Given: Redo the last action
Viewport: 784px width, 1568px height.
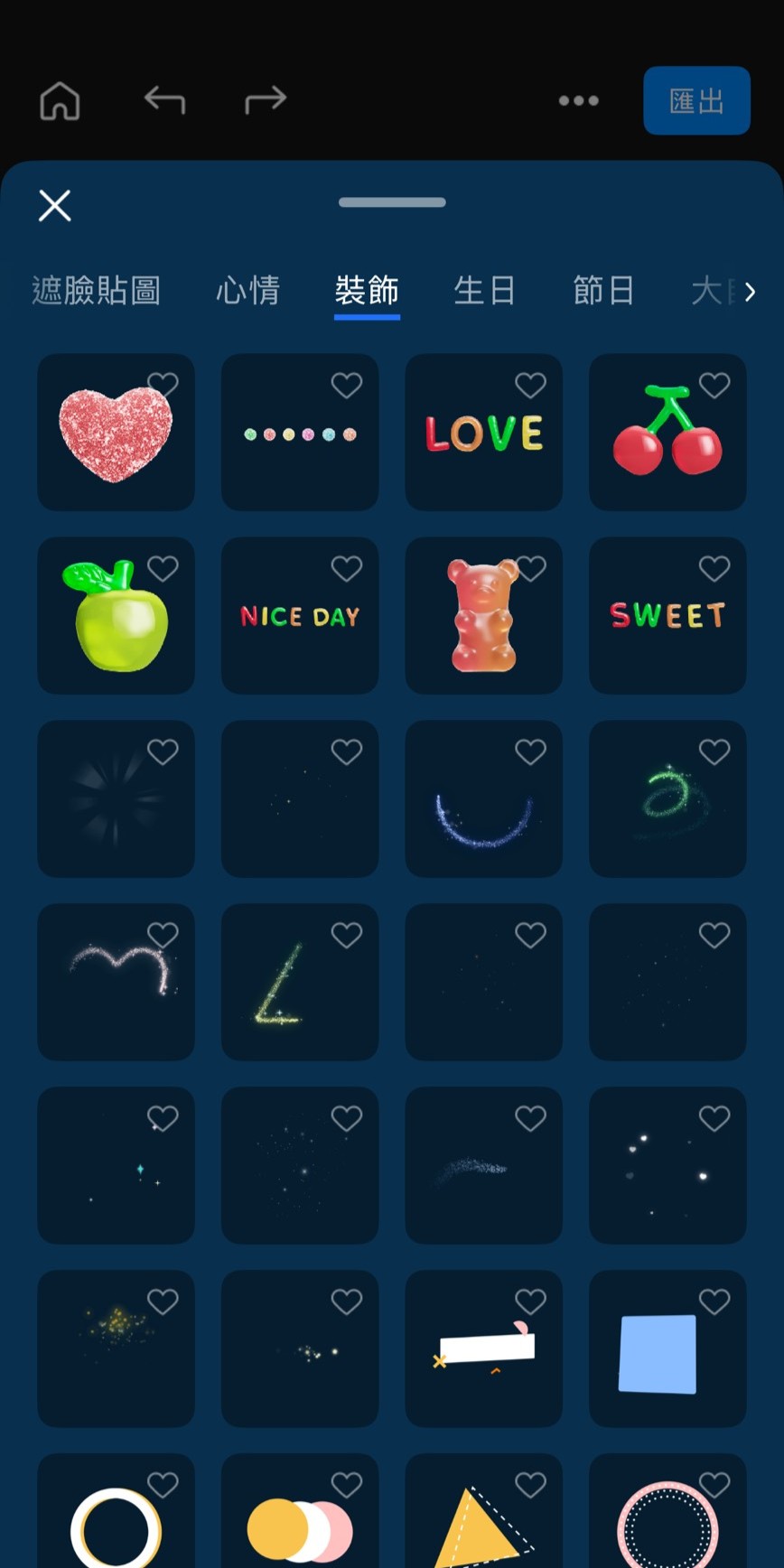Looking at the screenshot, I should pyautogui.click(x=266, y=100).
